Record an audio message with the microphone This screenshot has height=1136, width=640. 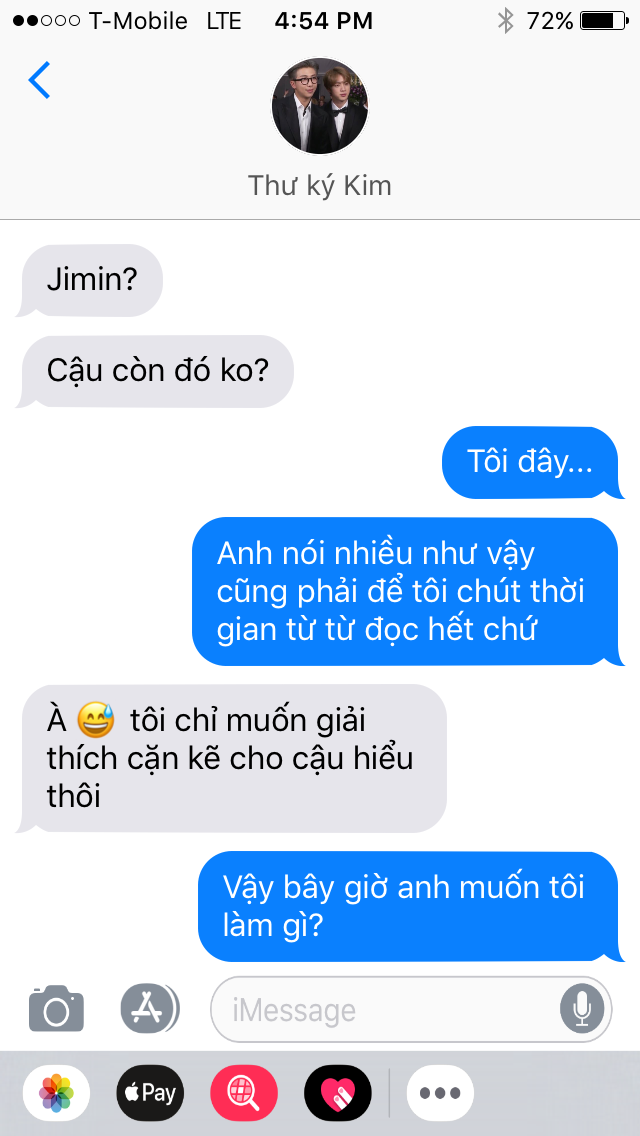pyautogui.click(x=582, y=1009)
